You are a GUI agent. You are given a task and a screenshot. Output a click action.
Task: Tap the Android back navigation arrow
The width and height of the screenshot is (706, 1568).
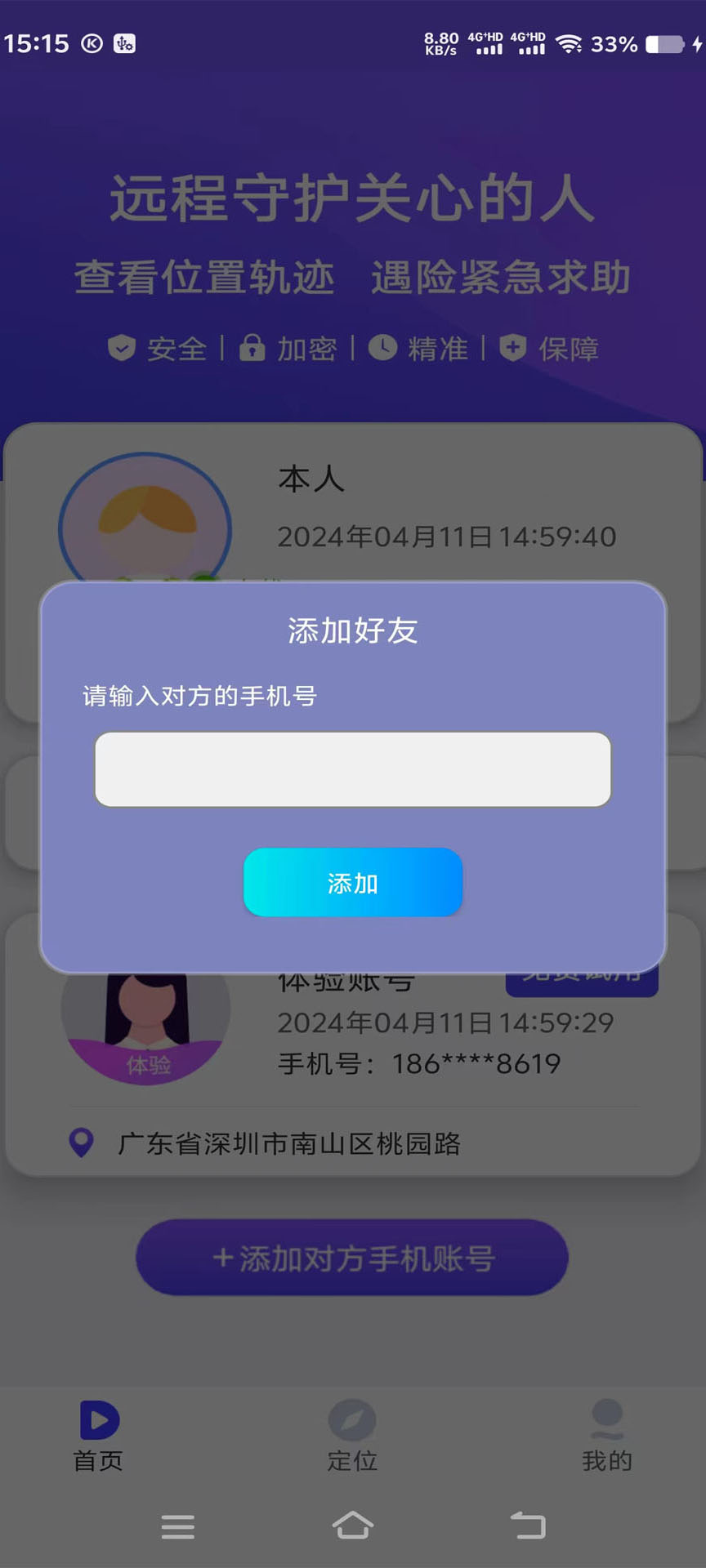(x=527, y=1526)
